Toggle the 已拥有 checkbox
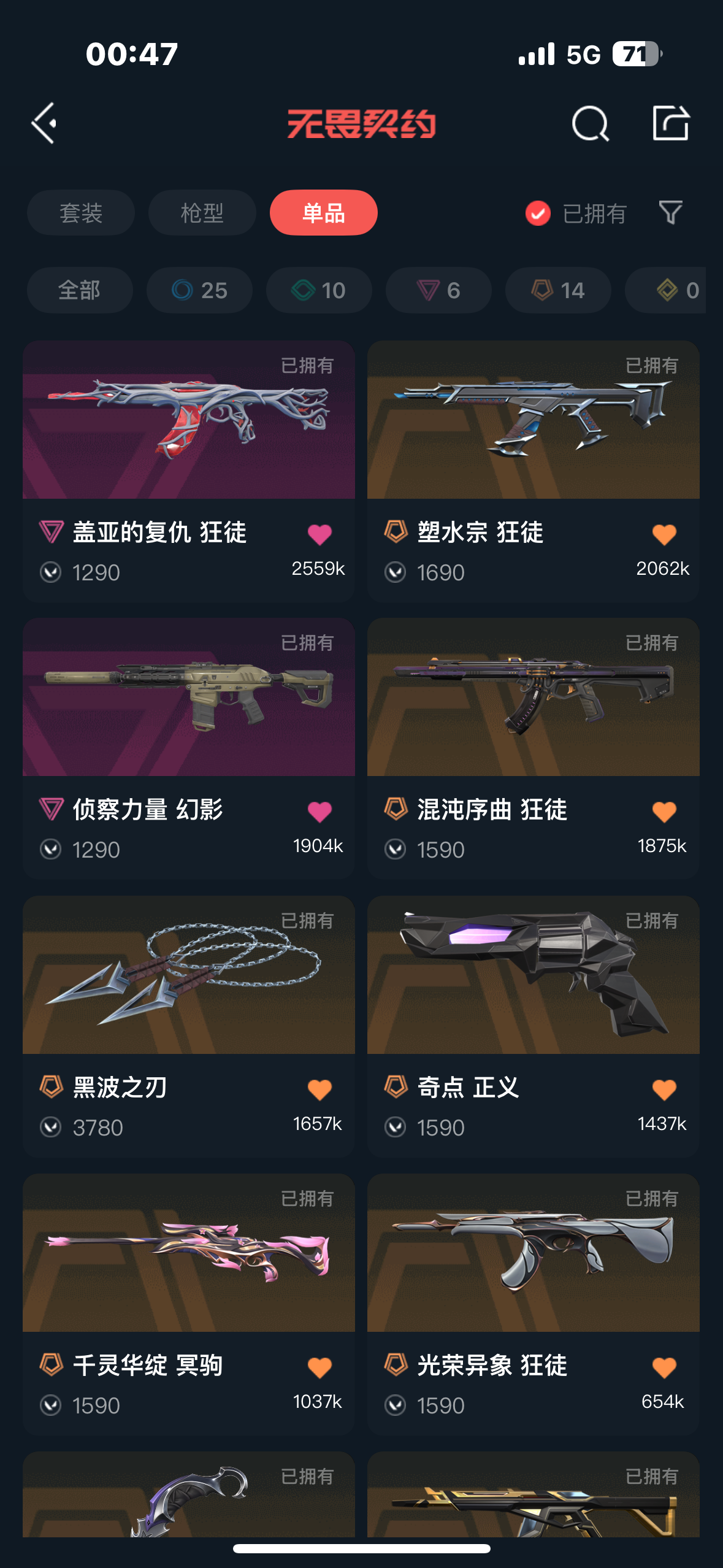 coord(538,213)
